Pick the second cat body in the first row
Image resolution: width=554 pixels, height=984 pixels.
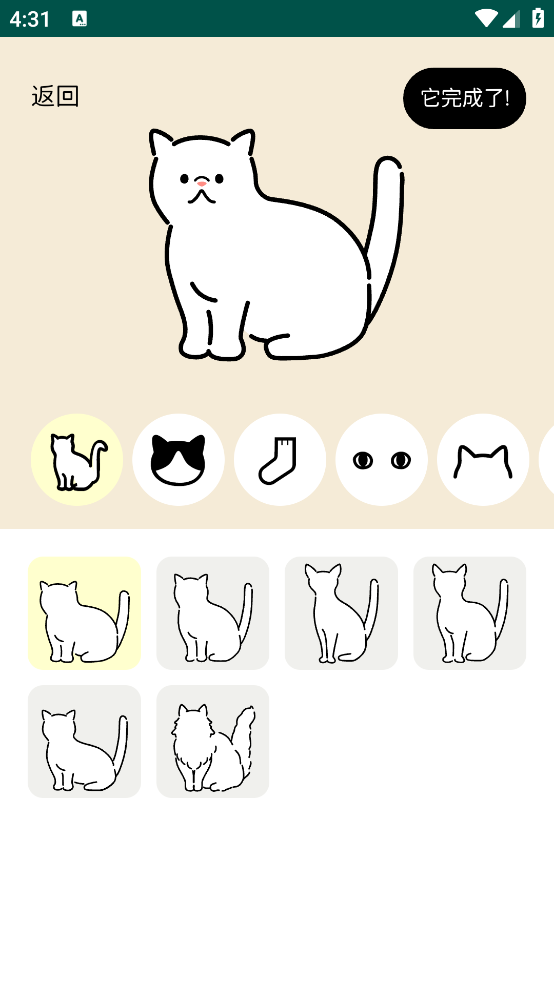pyautogui.click(x=213, y=613)
